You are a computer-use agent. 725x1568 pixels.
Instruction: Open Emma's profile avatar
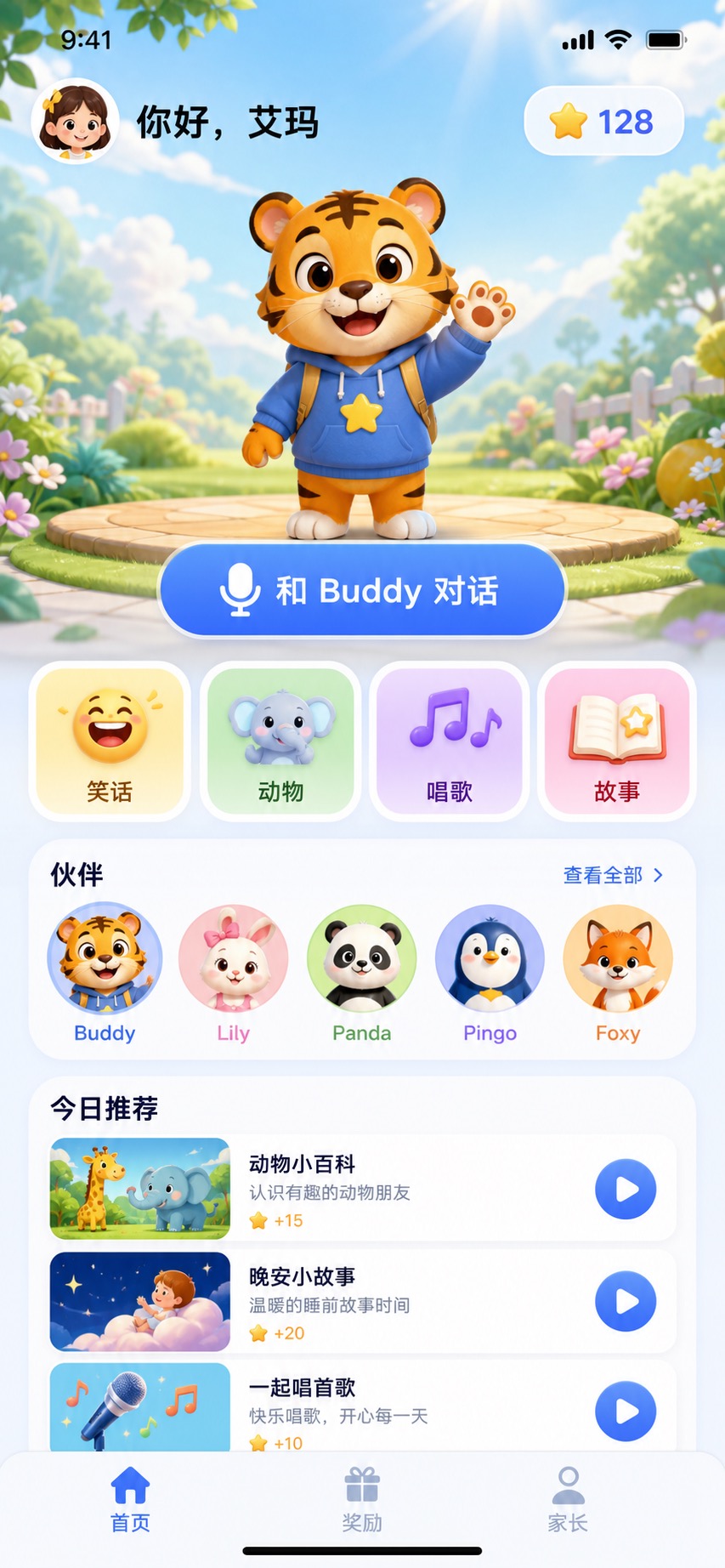[75, 121]
